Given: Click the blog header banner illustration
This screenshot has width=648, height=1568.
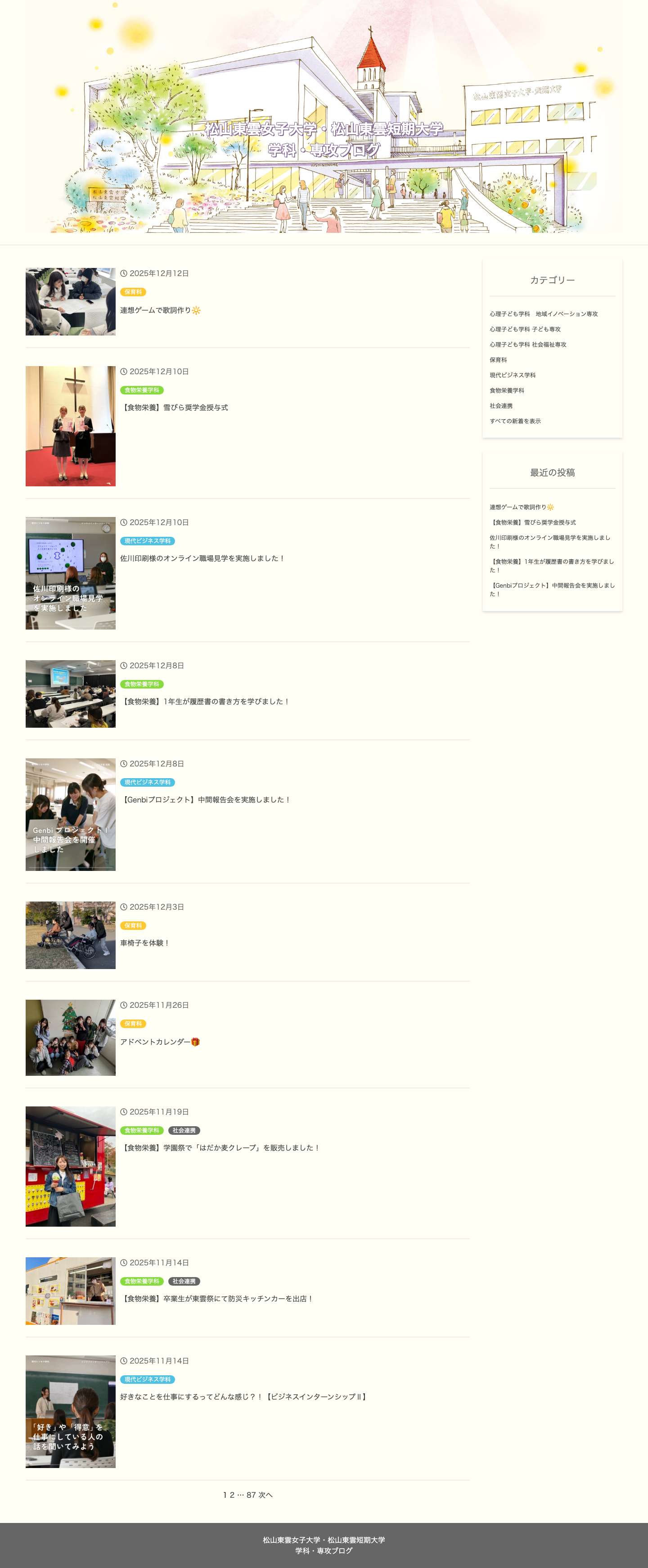Looking at the screenshot, I should 324,122.
